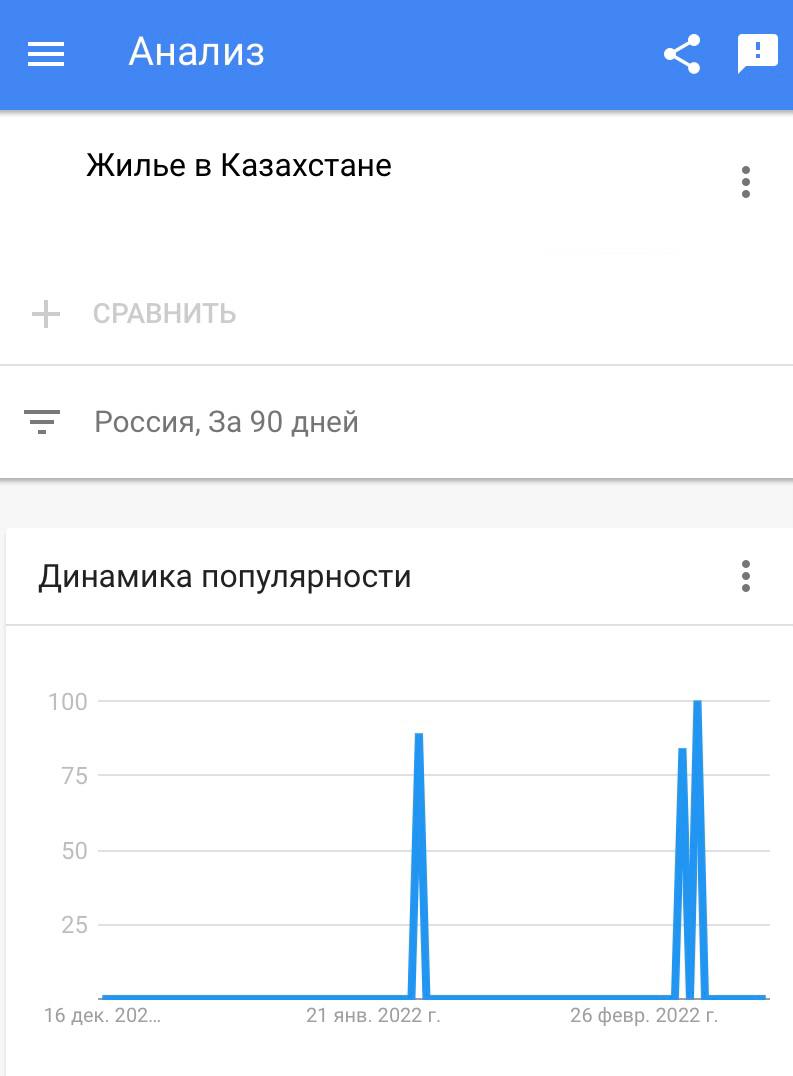The width and height of the screenshot is (793, 1076).
Task: Edit the search term Жилье в Казахстане
Action: pyautogui.click(x=239, y=165)
